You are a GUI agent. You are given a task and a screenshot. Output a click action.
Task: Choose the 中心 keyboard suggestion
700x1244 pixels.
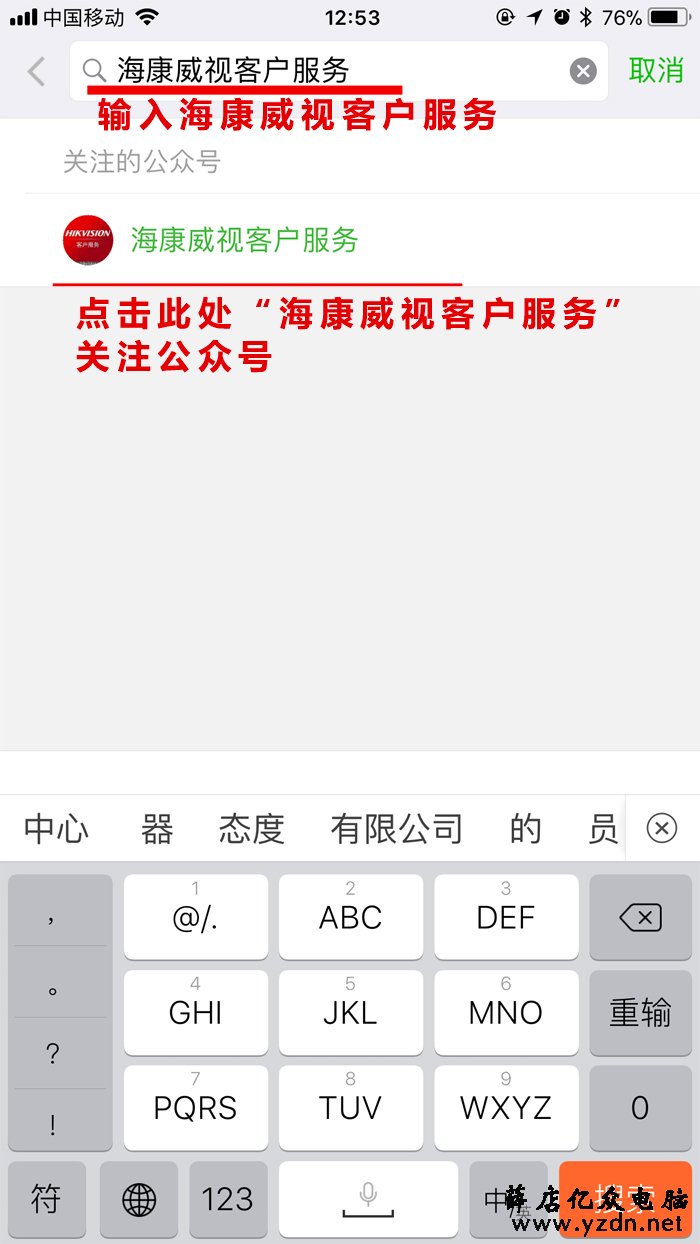pos(56,829)
